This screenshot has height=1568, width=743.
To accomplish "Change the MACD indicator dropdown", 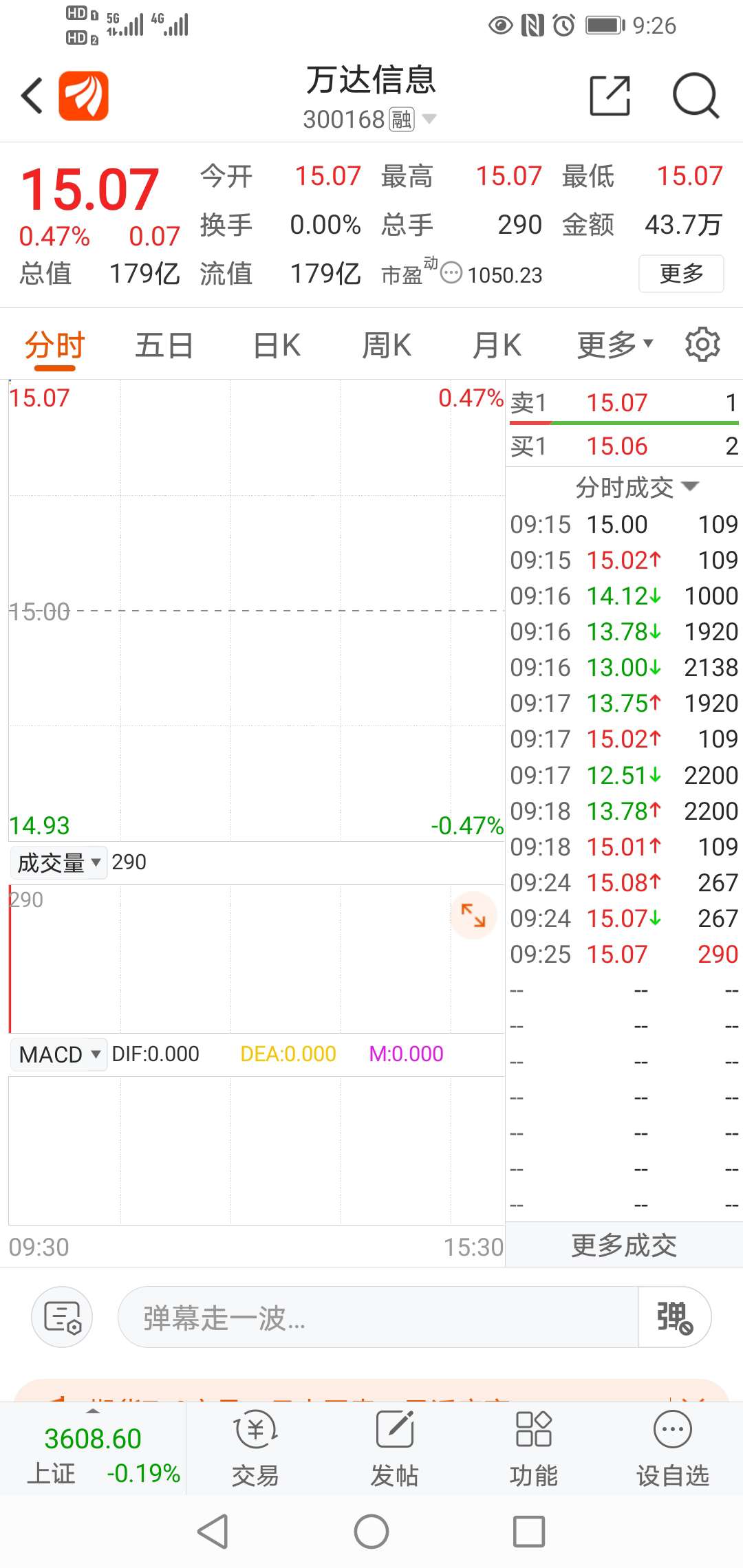I will (59, 1054).
